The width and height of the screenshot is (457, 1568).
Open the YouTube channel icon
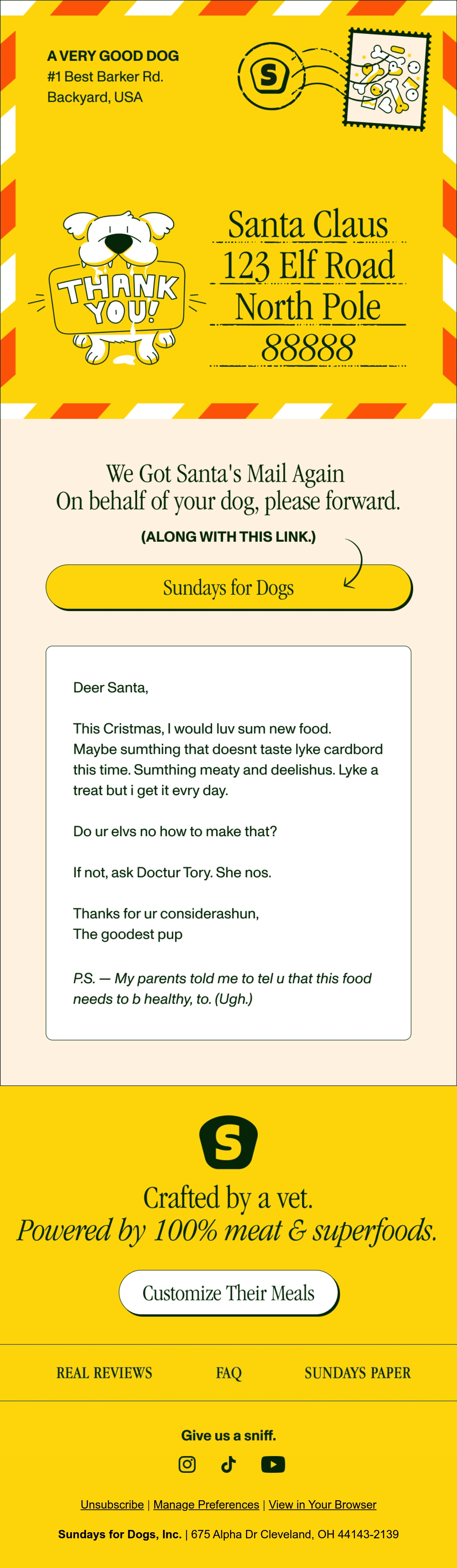[x=273, y=1464]
